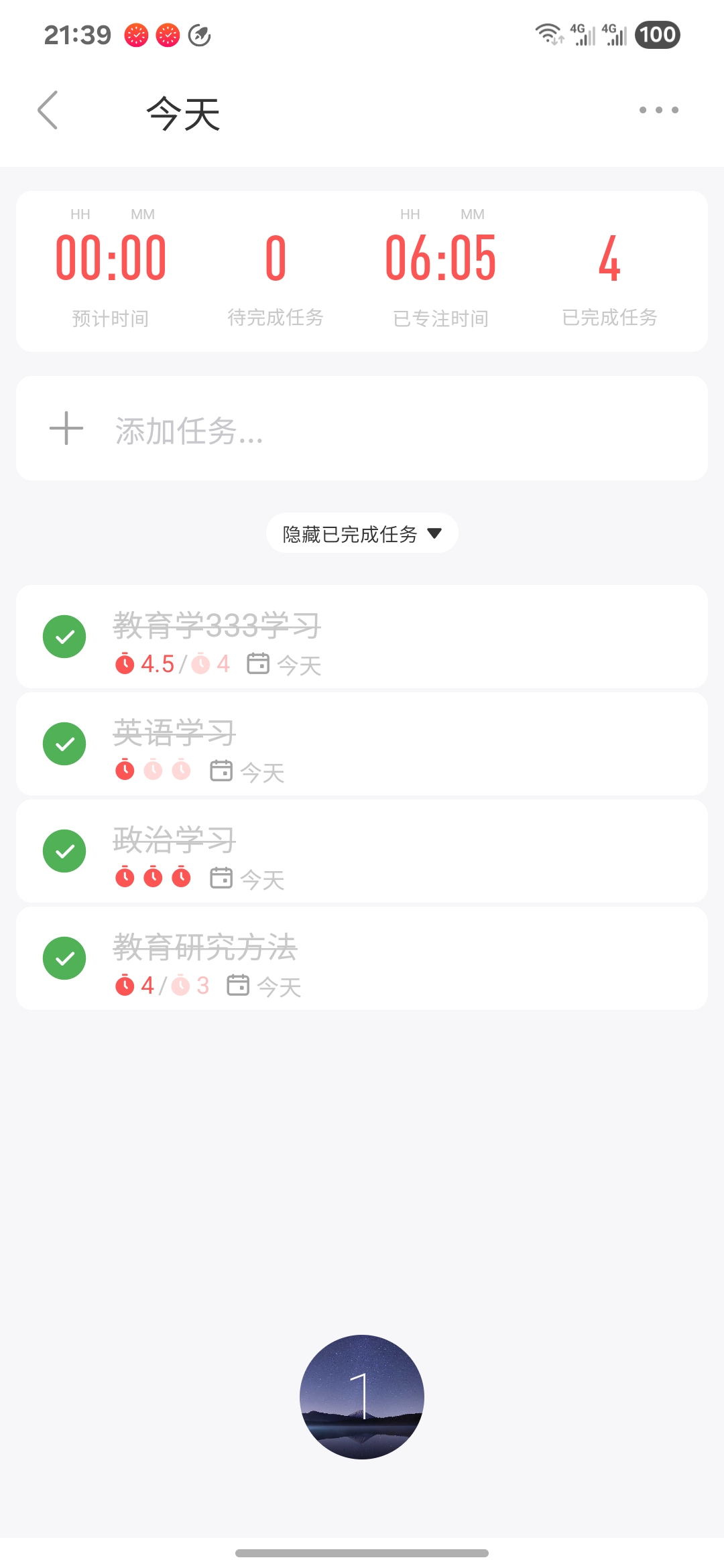The height and width of the screenshot is (1568, 724).
Task: Open the round focus timer button
Action: (x=362, y=1396)
